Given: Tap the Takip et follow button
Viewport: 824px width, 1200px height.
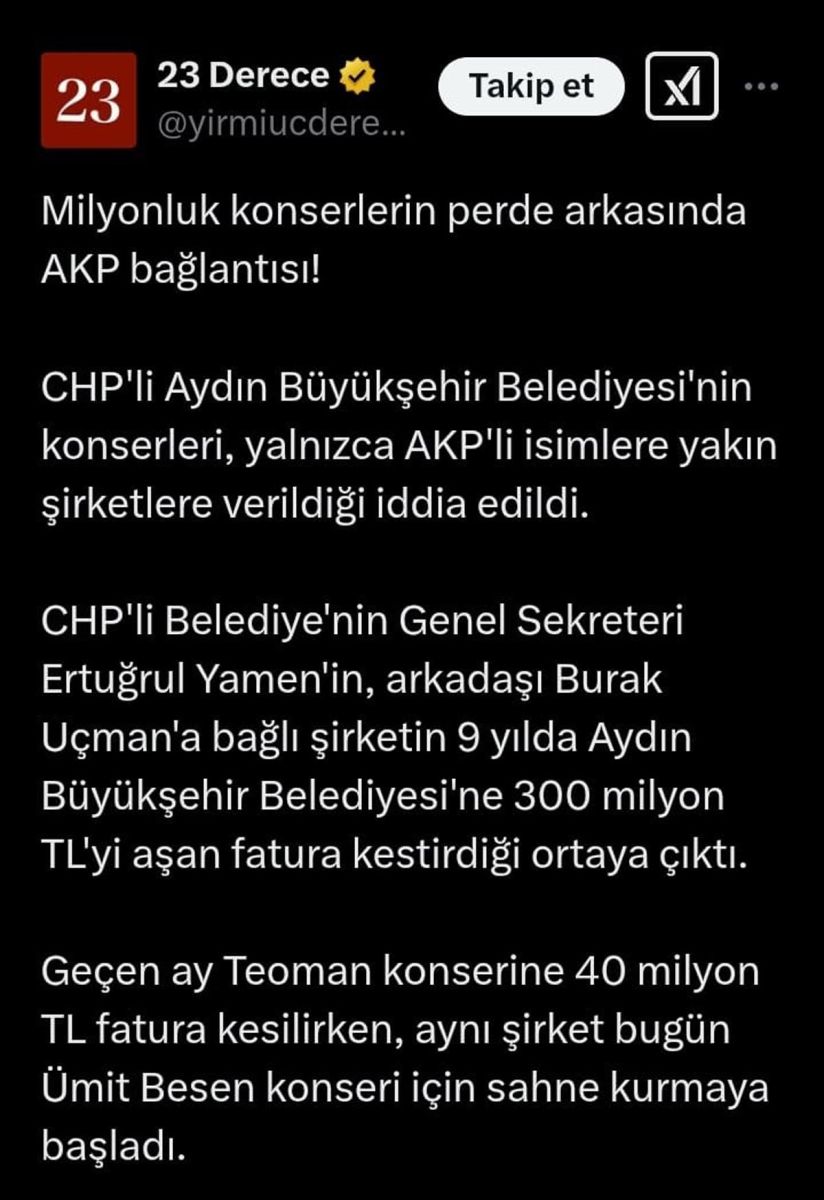Looking at the screenshot, I should tap(531, 87).
